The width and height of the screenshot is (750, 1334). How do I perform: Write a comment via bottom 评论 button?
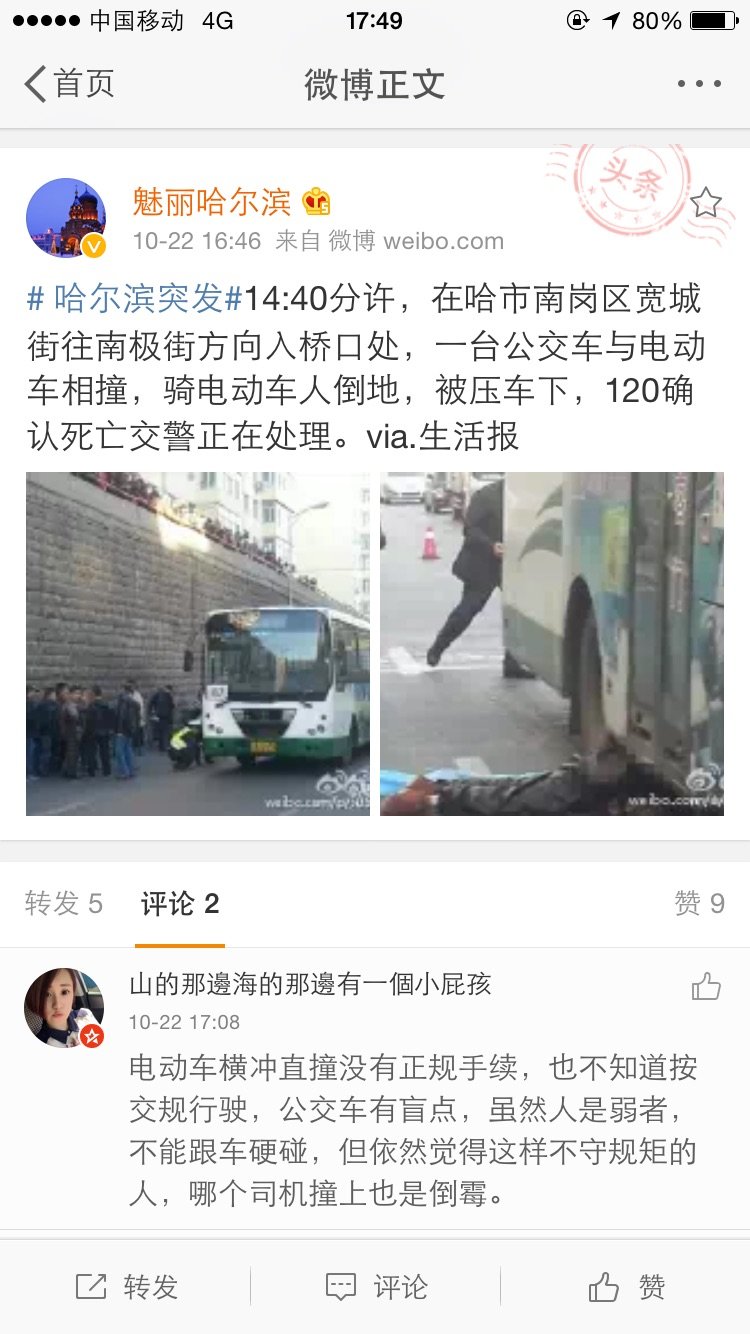(x=376, y=1287)
